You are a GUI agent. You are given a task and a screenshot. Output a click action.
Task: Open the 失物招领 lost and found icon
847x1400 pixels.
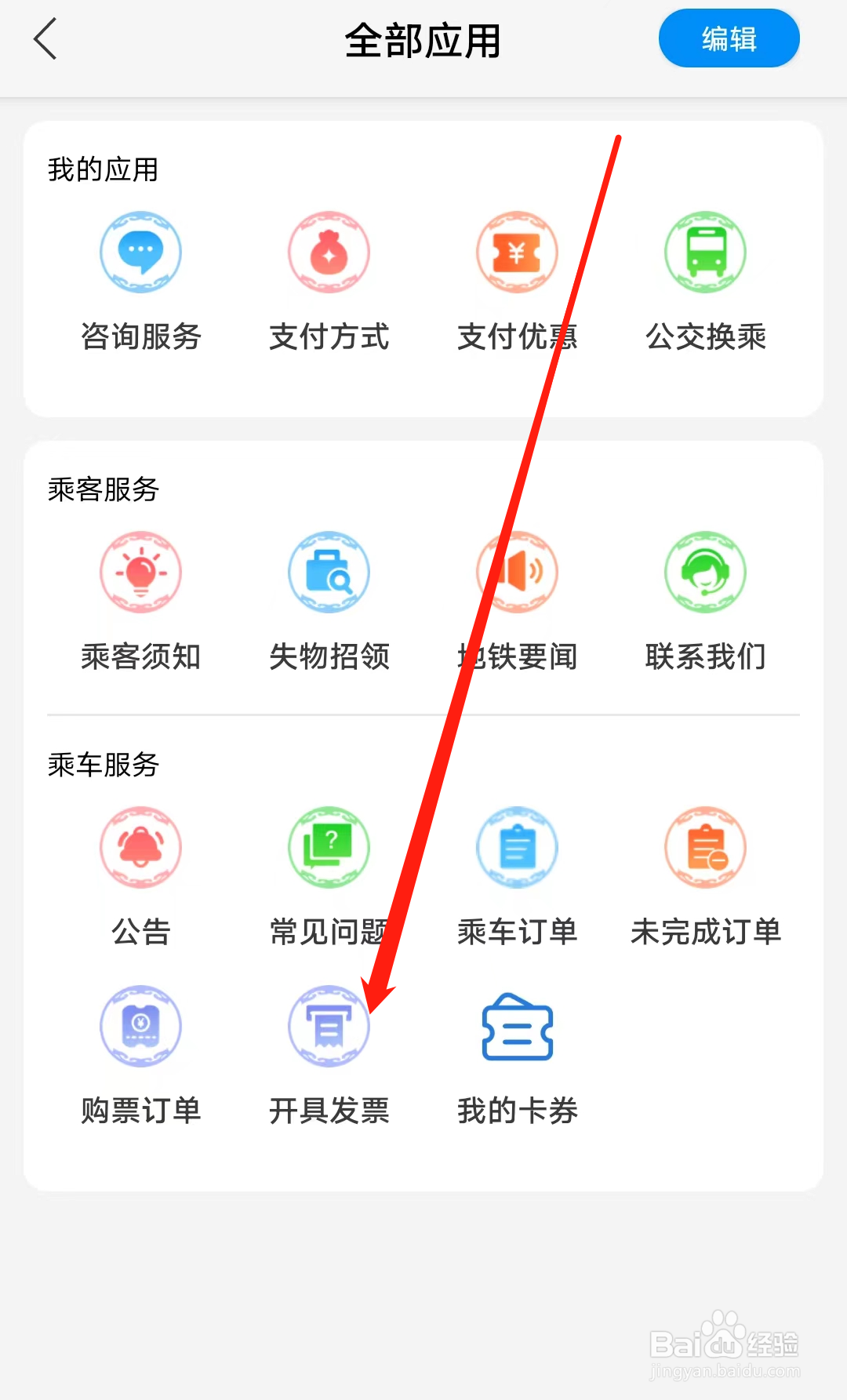tap(329, 572)
